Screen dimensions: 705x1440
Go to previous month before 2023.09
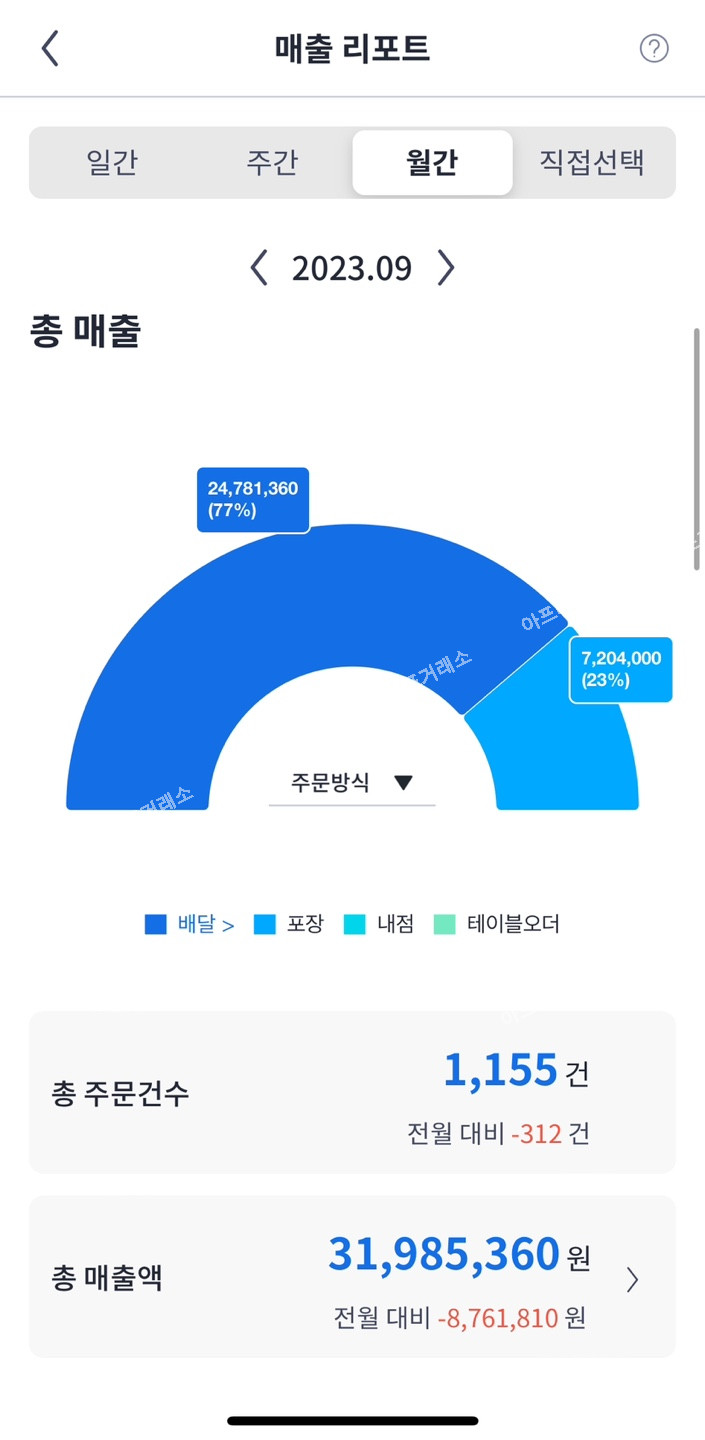[259, 268]
